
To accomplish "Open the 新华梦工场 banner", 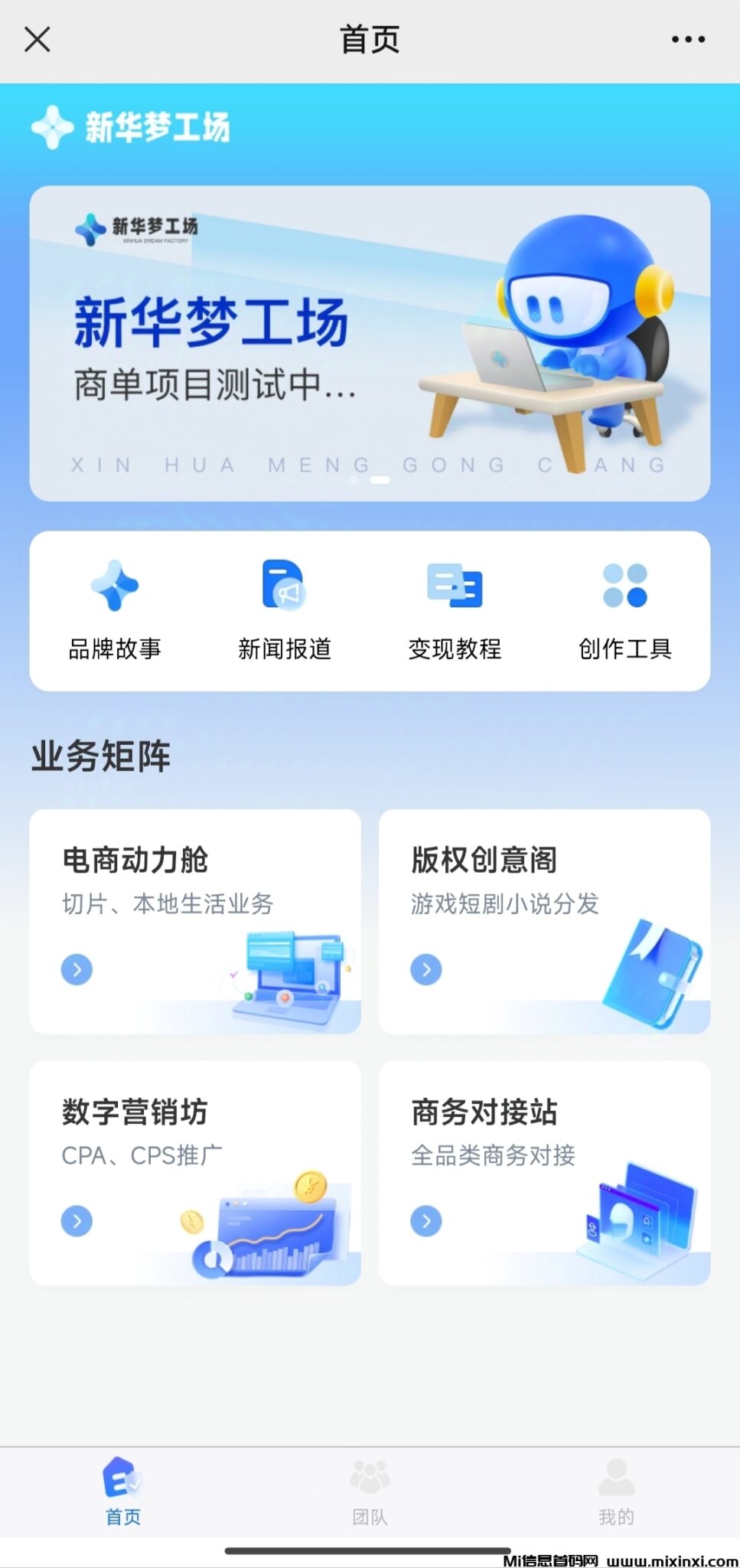I will tap(370, 343).
